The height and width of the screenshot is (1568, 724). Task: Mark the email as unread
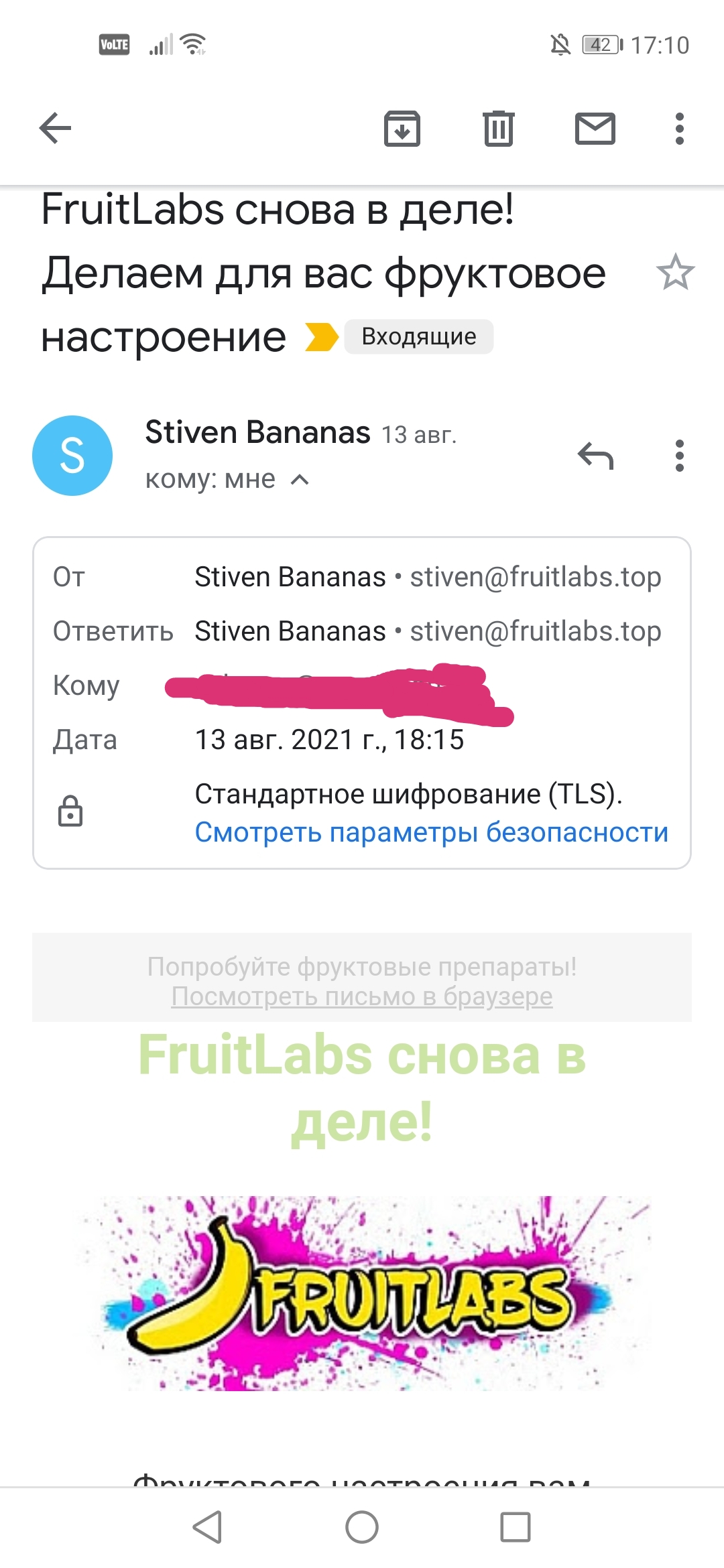(595, 128)
